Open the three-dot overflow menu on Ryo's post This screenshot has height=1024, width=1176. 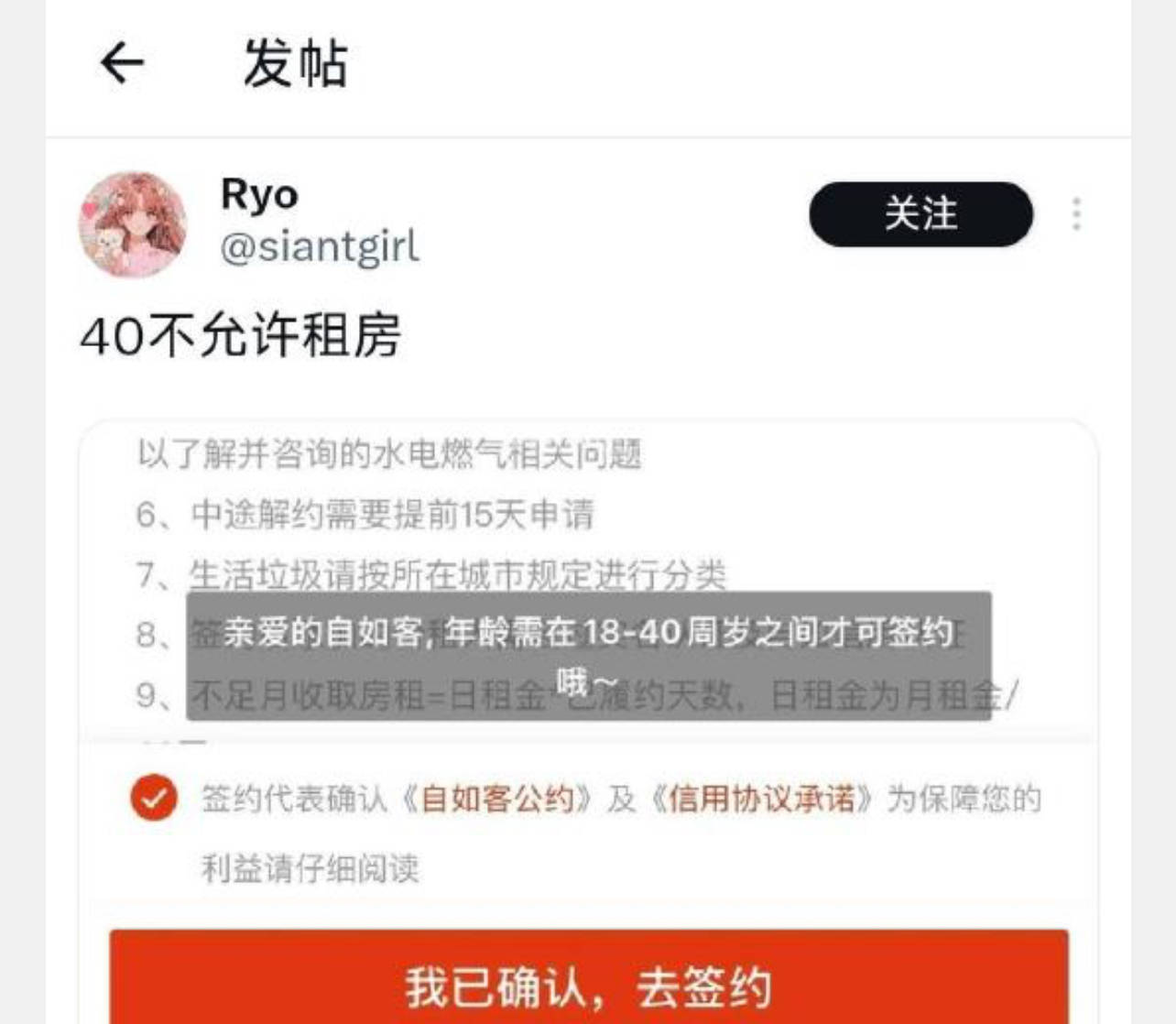point(1077,214)
